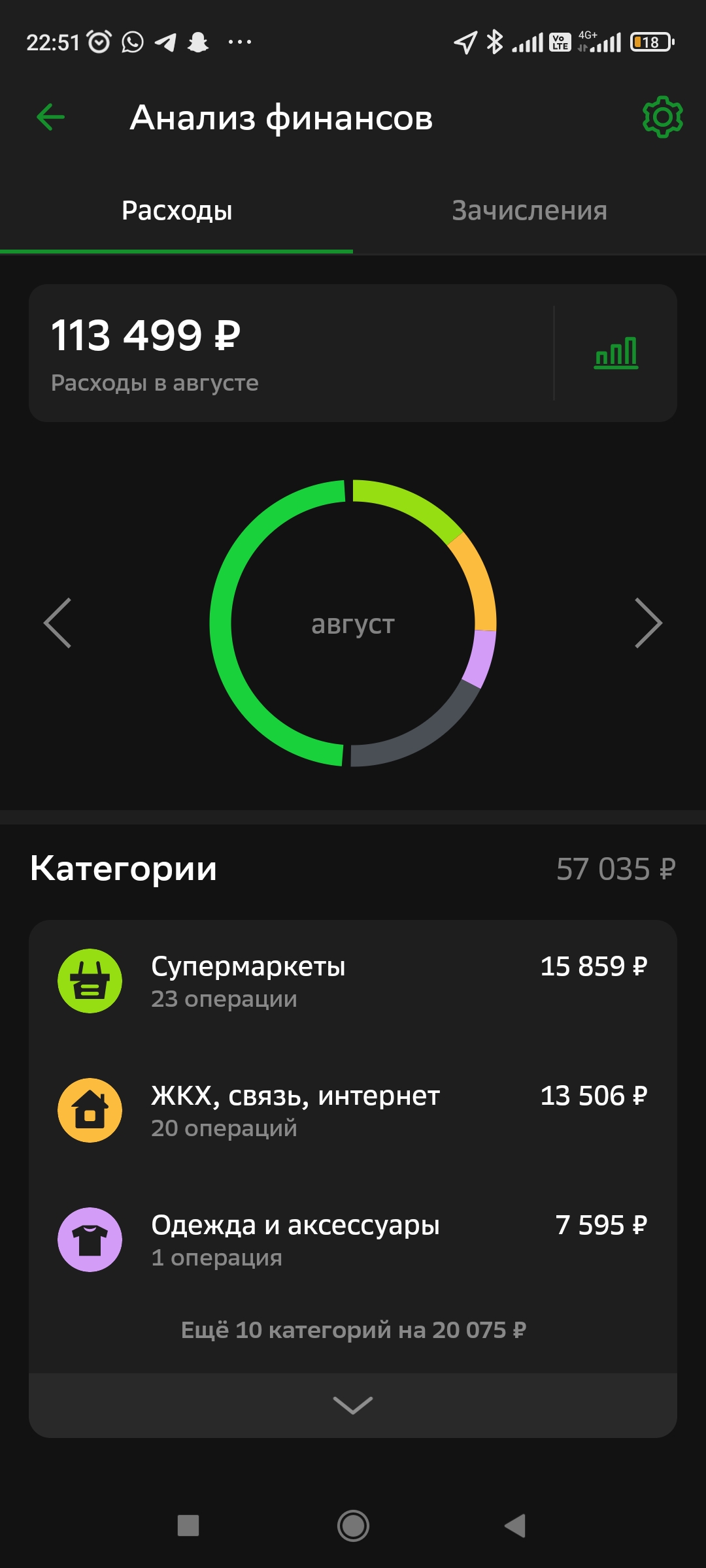Open recent apps from navigation bar
Screen dimensions: 706x1568
188,1526
